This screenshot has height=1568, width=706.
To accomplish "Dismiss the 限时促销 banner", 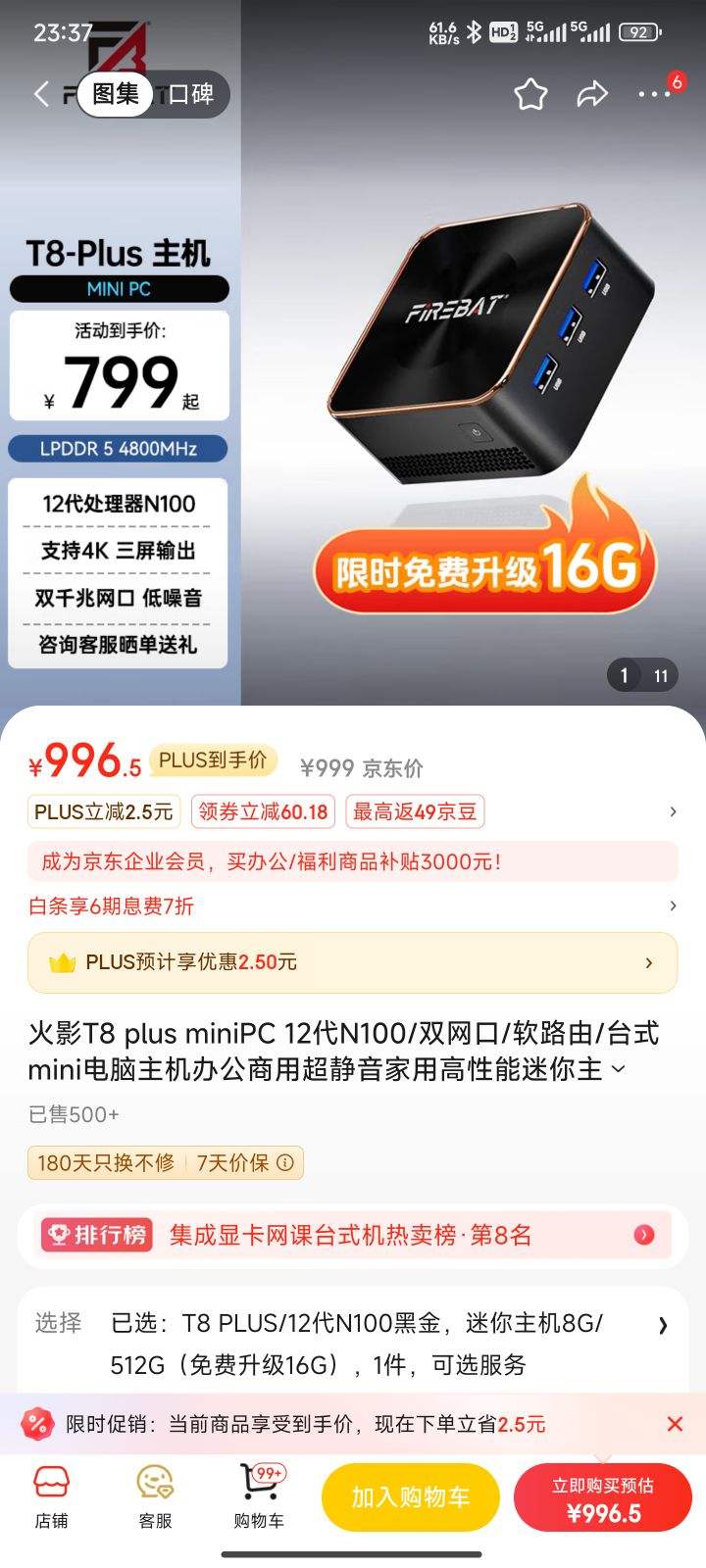I will tap(675, 1424).
